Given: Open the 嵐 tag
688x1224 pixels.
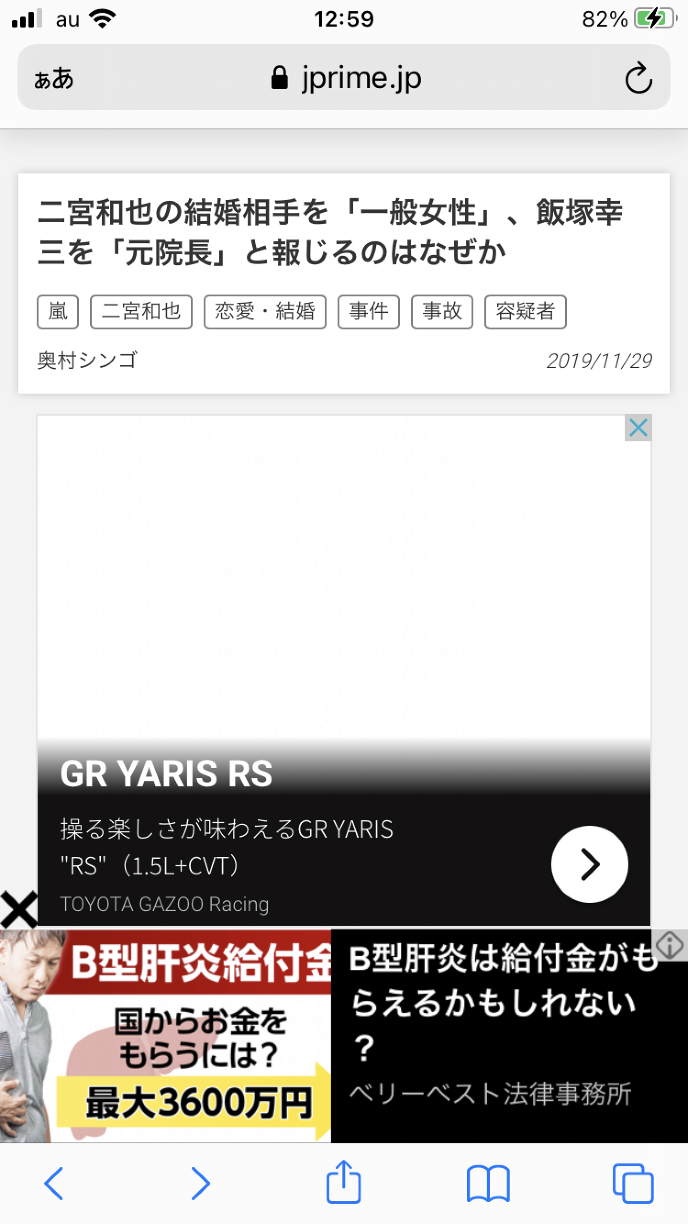Looking at the screenshot, I should 58,312.
